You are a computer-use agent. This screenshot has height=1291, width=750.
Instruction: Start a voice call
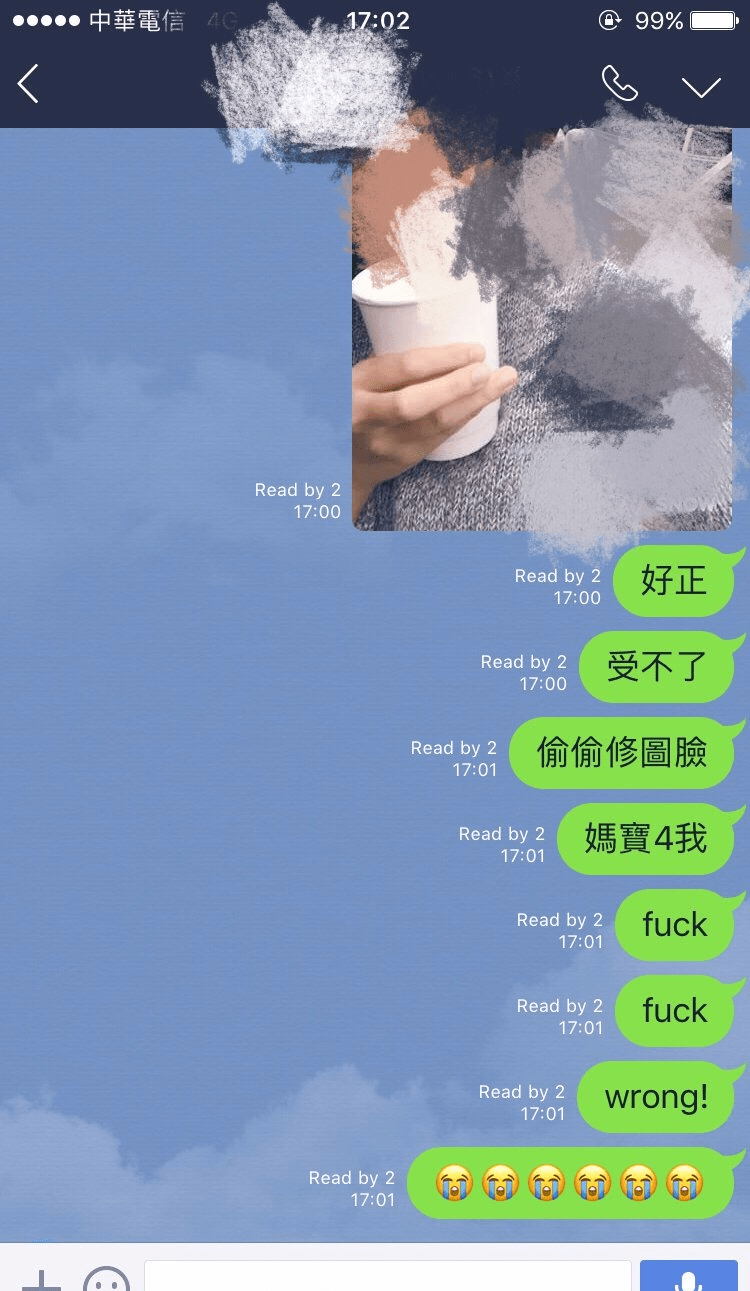pyautogui.click(x=619, y=84)
